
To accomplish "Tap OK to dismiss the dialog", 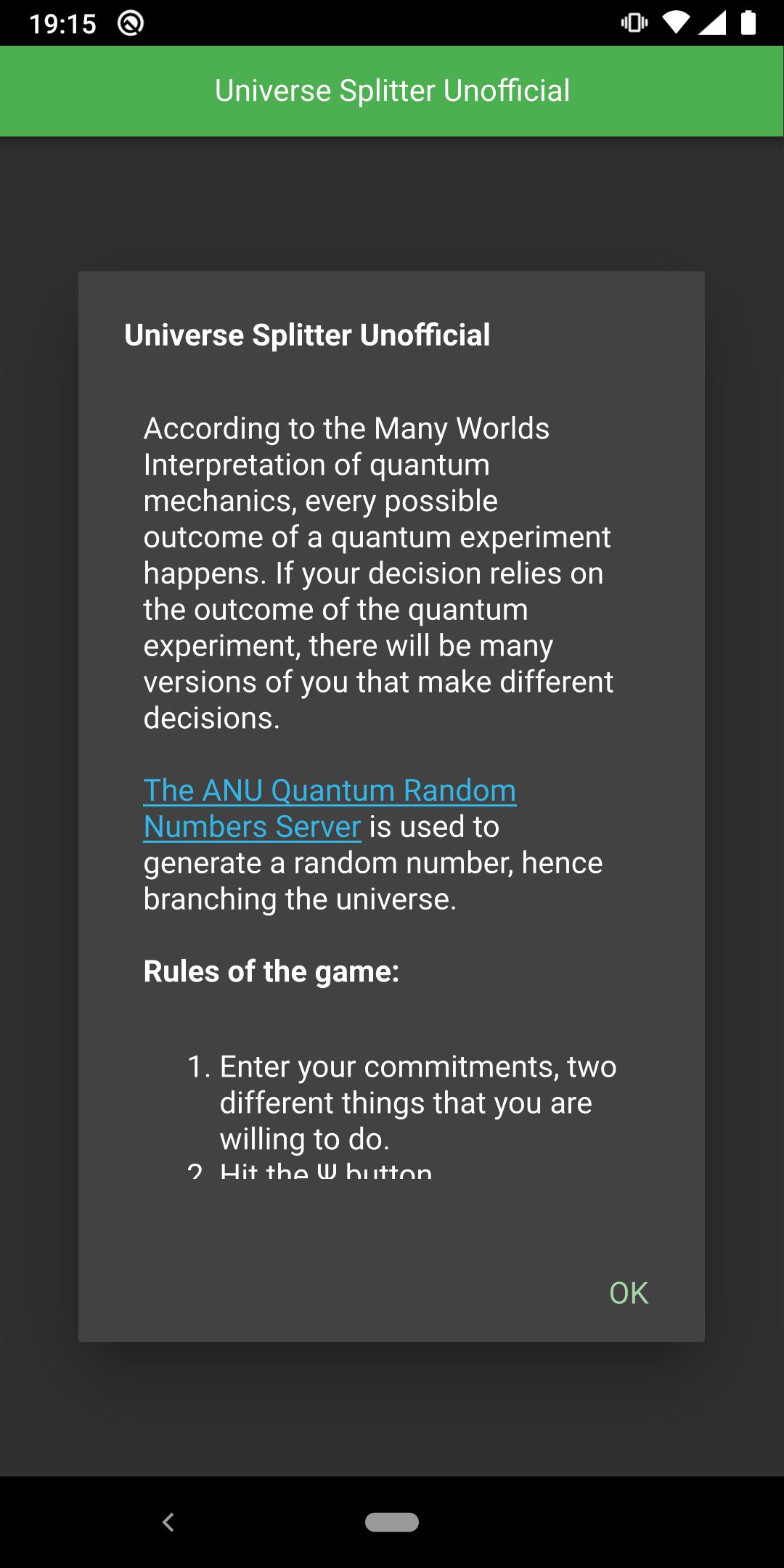I will tap(628, 1293).
